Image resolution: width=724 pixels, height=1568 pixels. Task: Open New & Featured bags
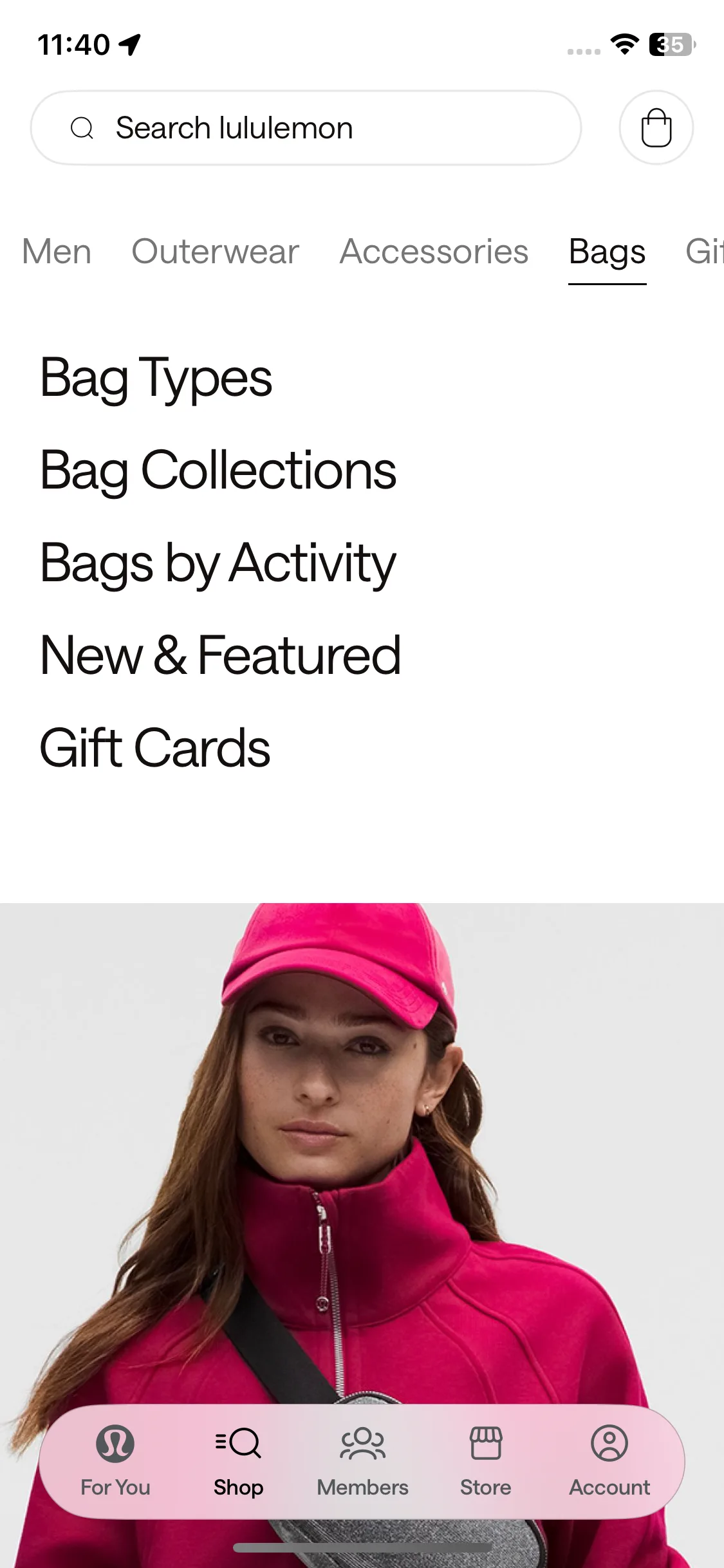click(220, 655)
